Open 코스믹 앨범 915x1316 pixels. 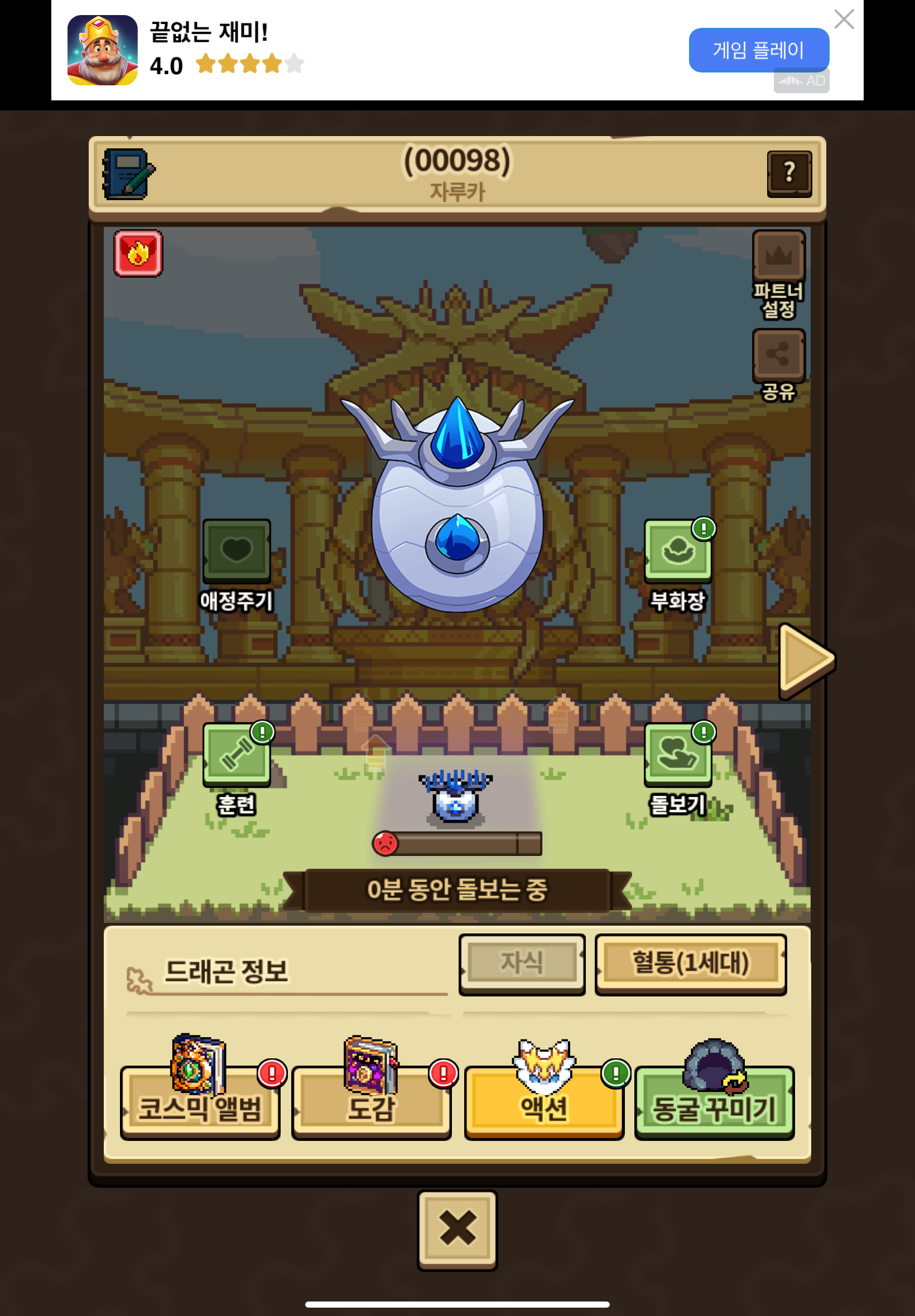coord(200,1101)
